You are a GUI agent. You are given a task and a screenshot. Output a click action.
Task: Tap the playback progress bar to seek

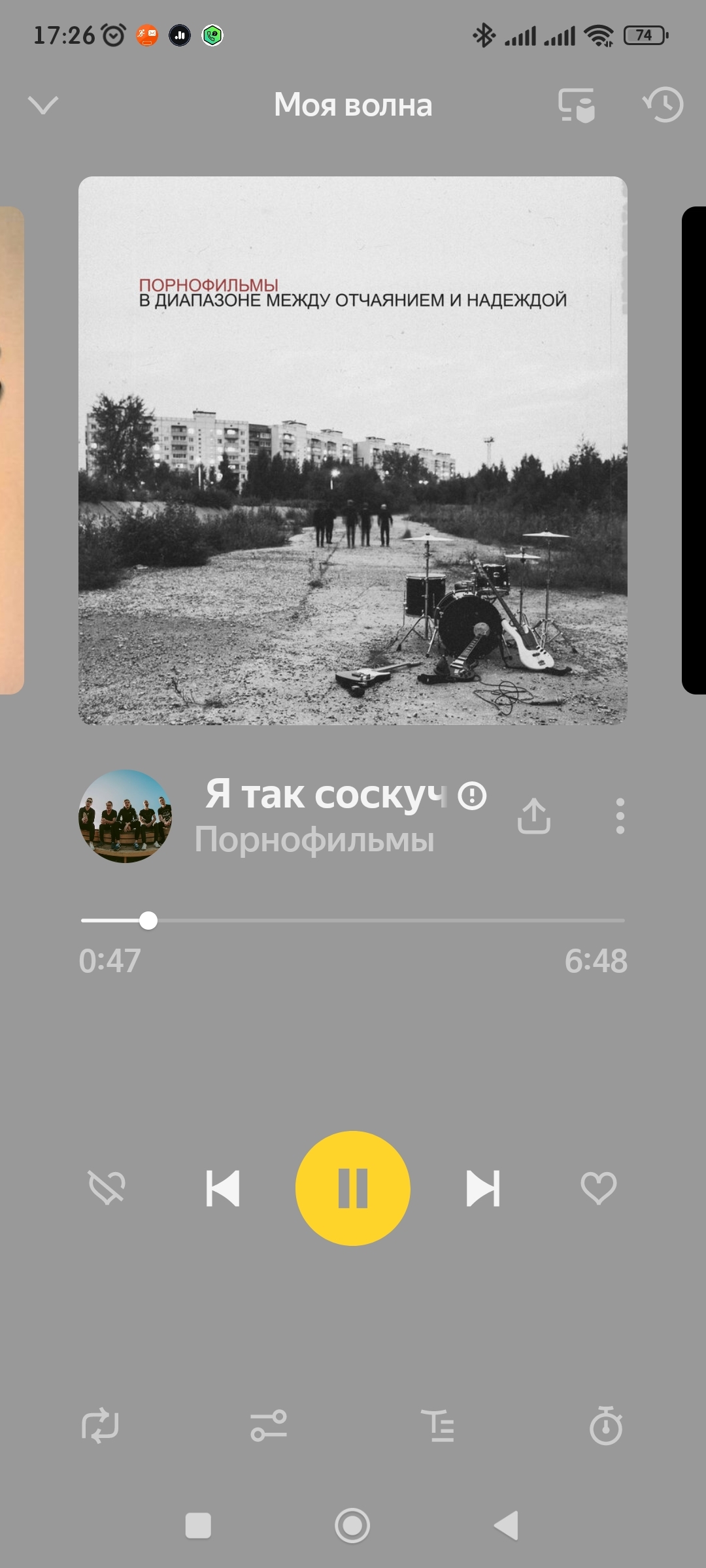tap(353, 921)
